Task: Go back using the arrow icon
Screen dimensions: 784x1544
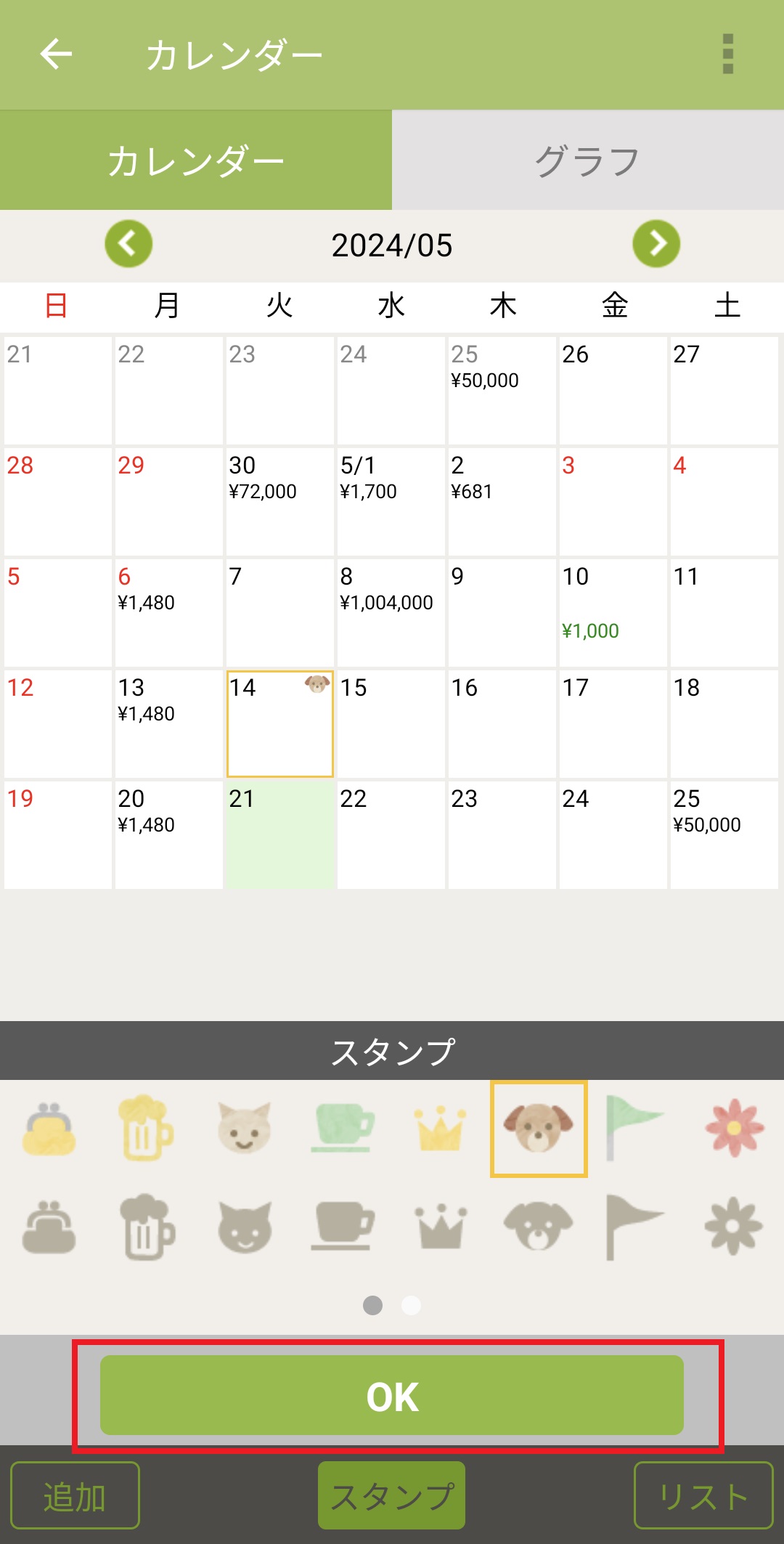Action: click(56, 54)
